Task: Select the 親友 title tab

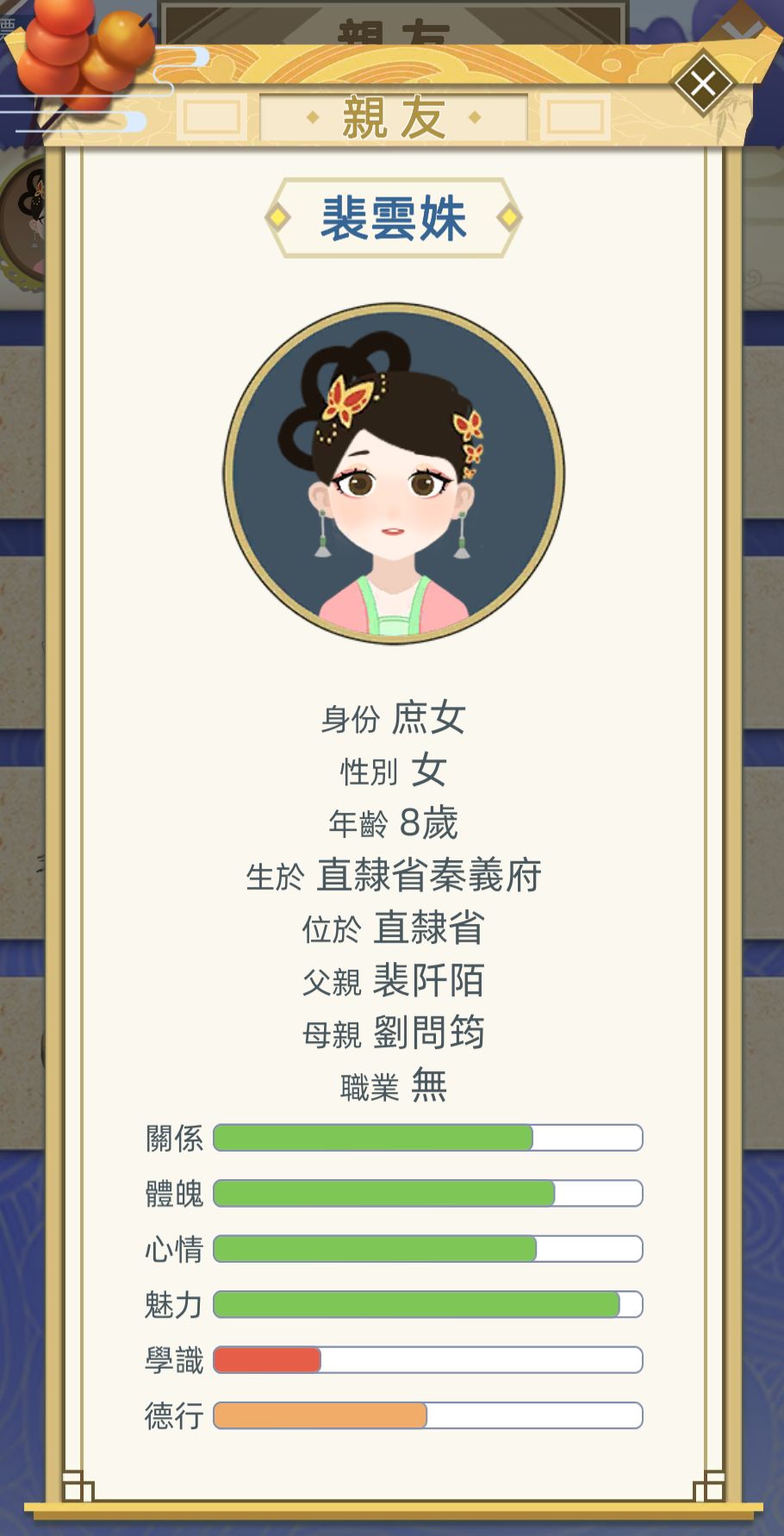Action: [392, 118]
